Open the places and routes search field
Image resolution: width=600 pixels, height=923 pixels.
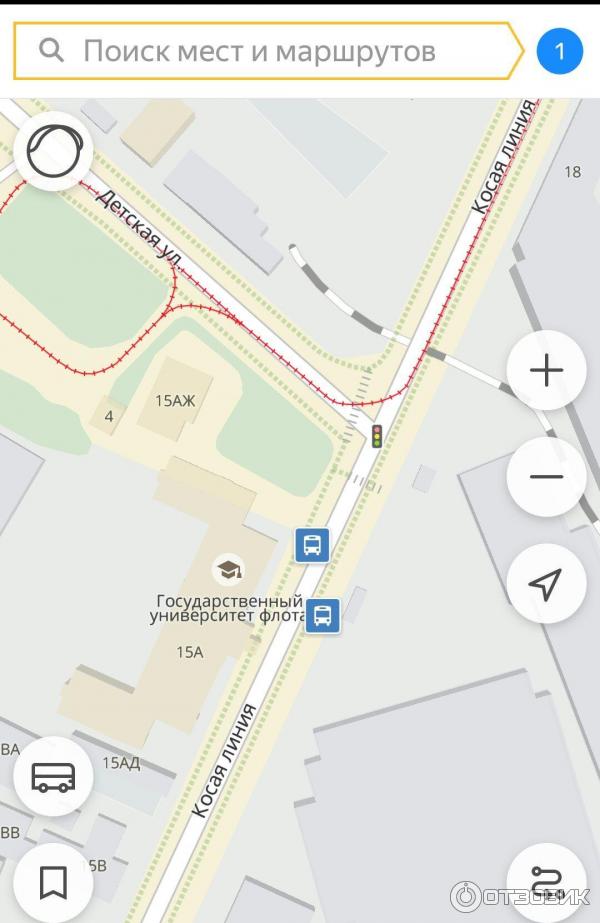(x=260, y=51)
